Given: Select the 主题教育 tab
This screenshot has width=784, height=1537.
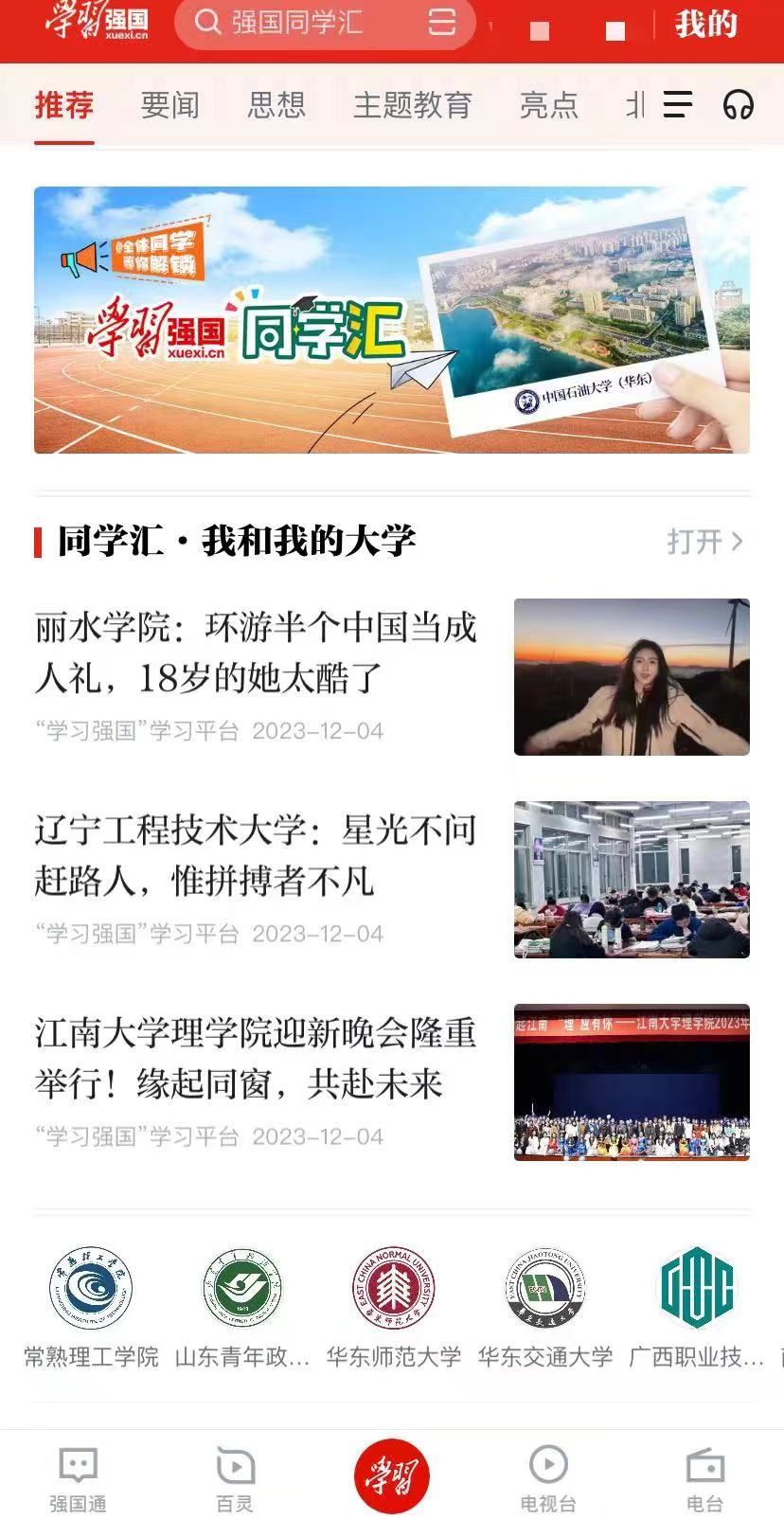Looking at the screenshot, I should point(412,104).
